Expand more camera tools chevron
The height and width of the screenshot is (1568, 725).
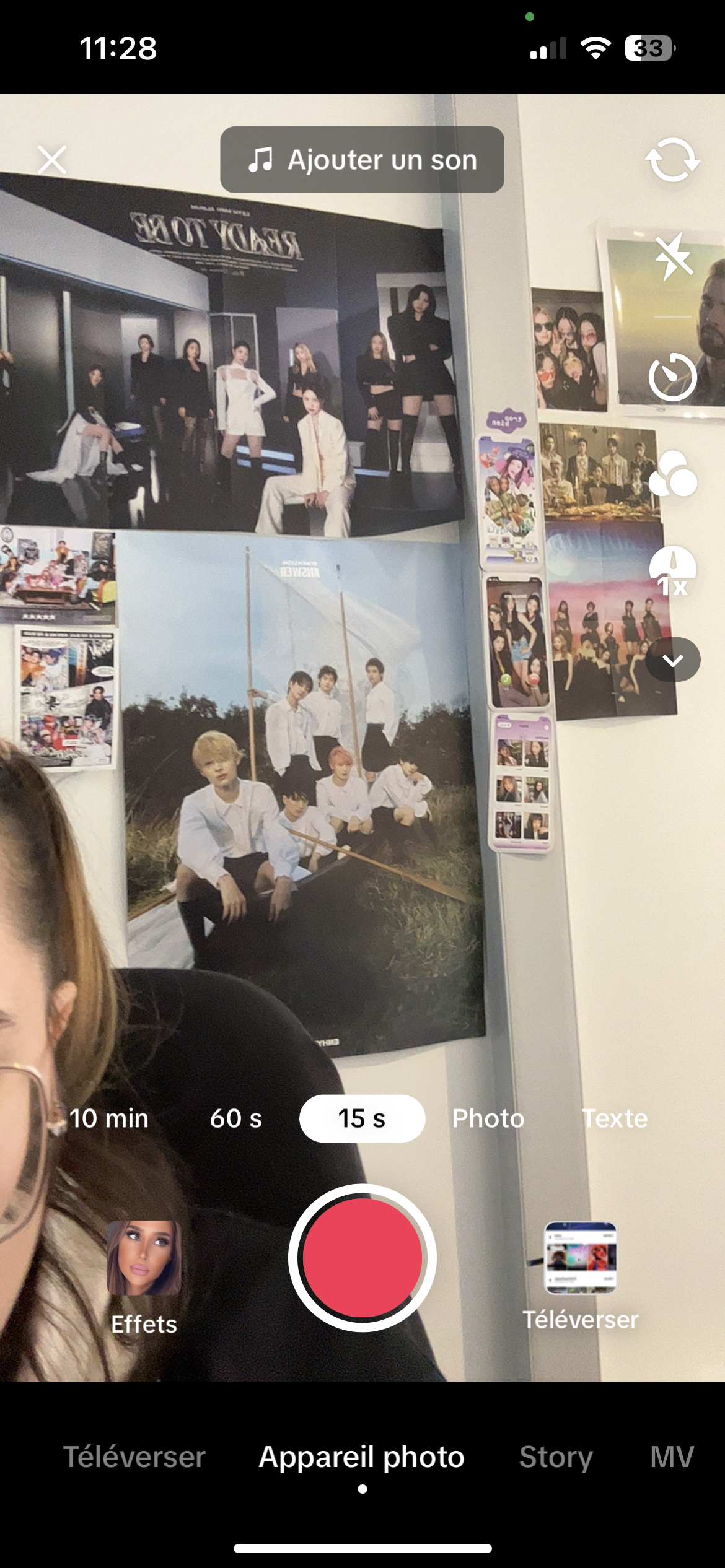673,660
